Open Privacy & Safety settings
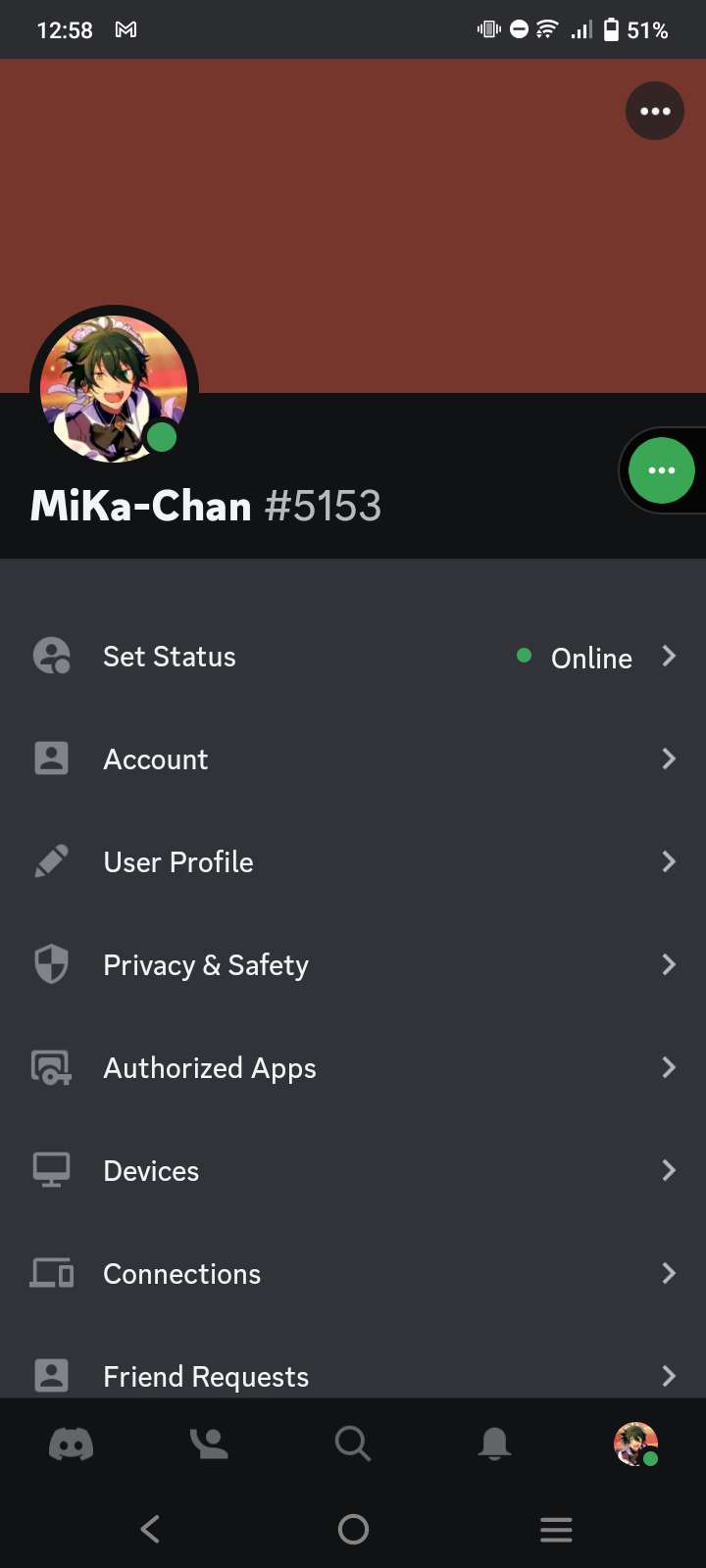The image size is (706, 1568). coord(353,965)
